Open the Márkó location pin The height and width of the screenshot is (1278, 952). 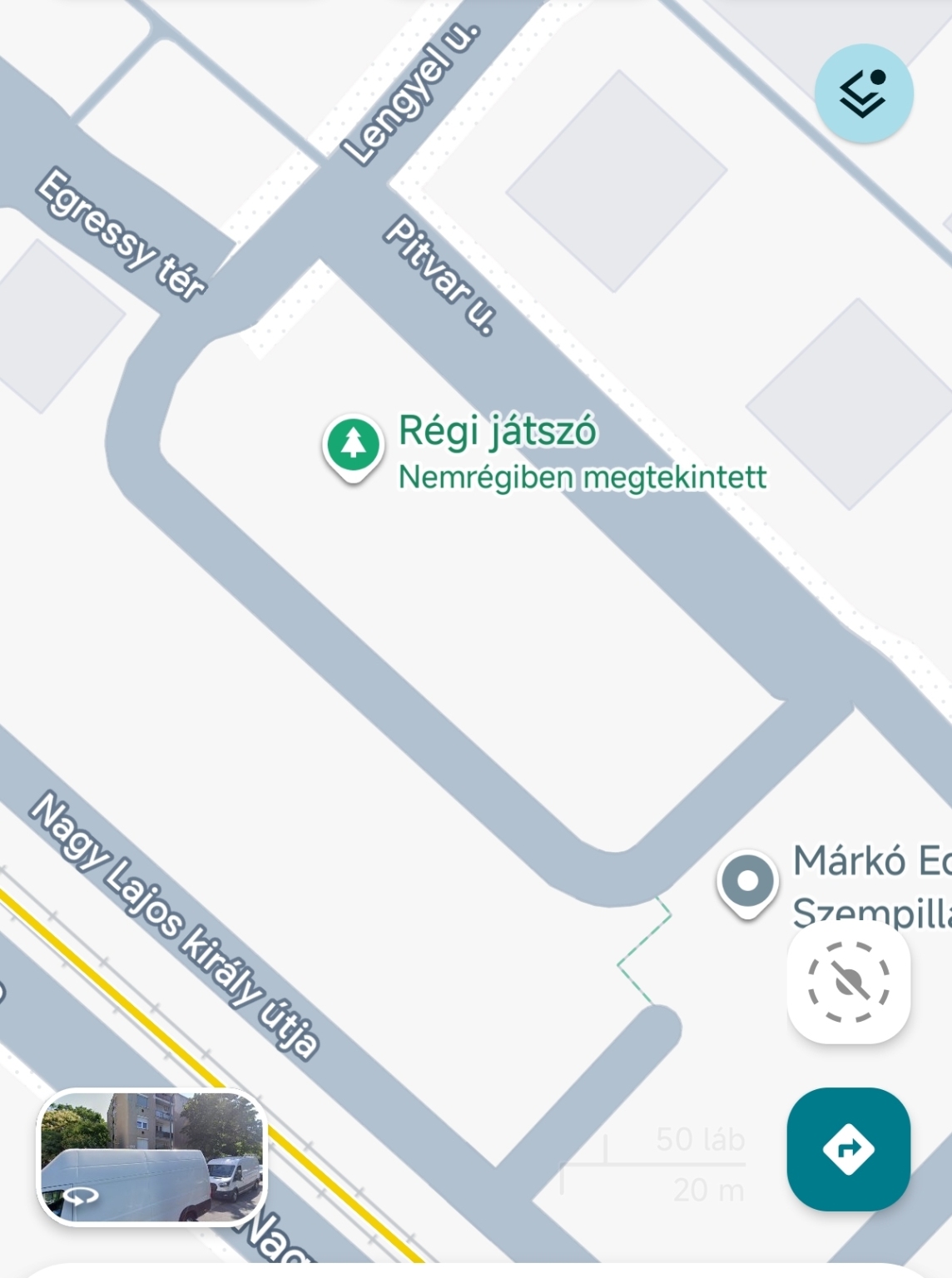point(747,882)
